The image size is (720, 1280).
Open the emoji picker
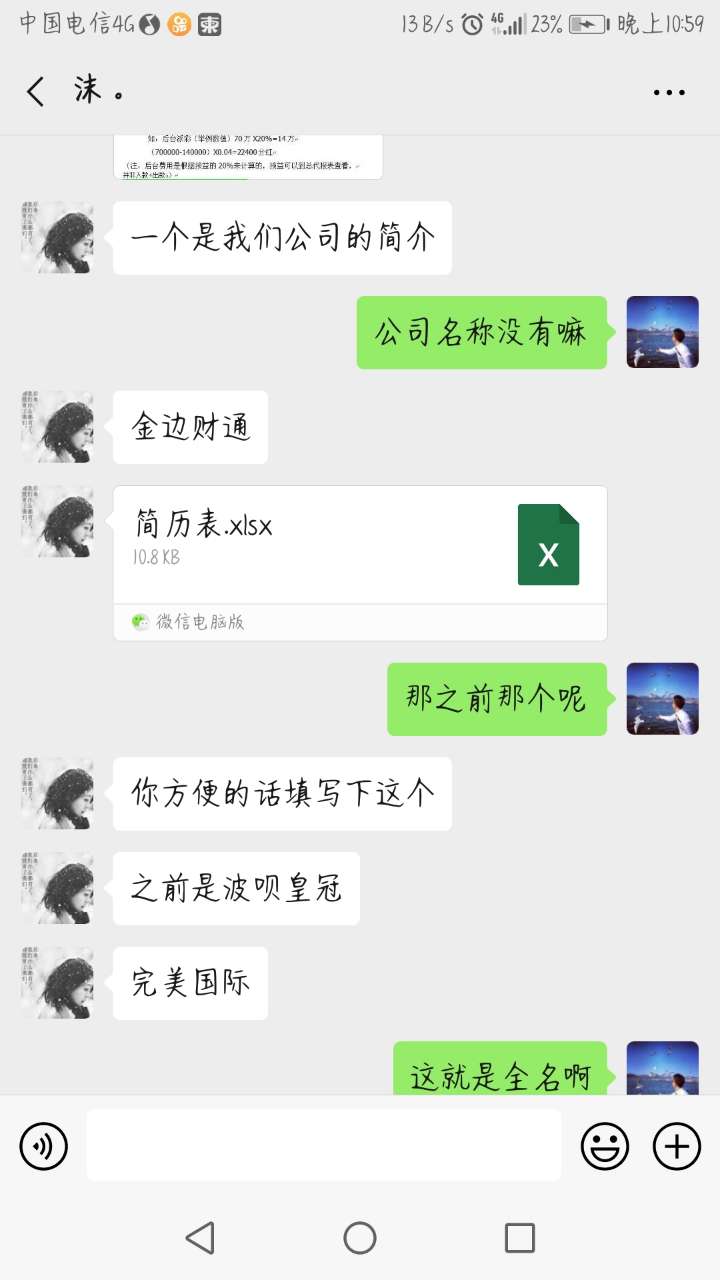605,1146
